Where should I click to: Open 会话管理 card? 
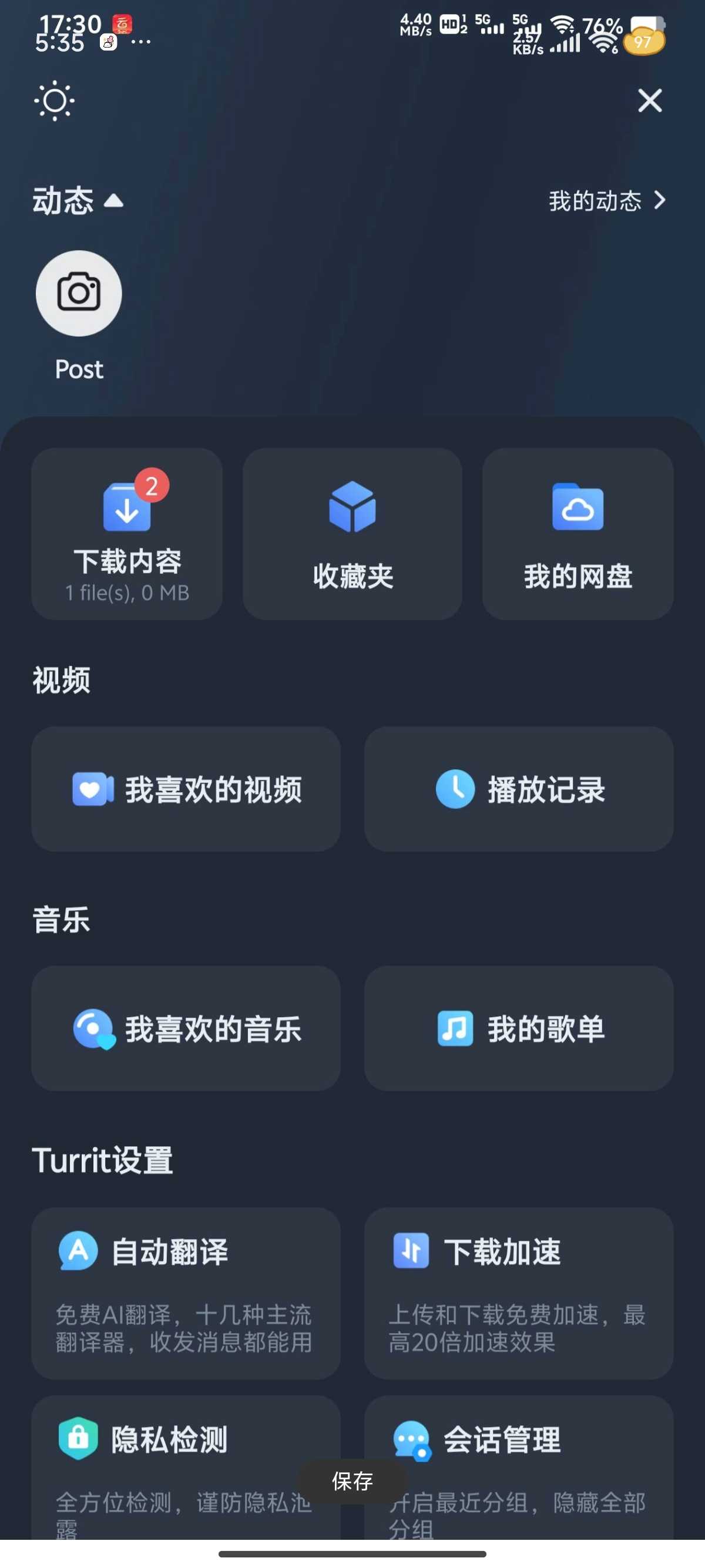pos(519,1468)
